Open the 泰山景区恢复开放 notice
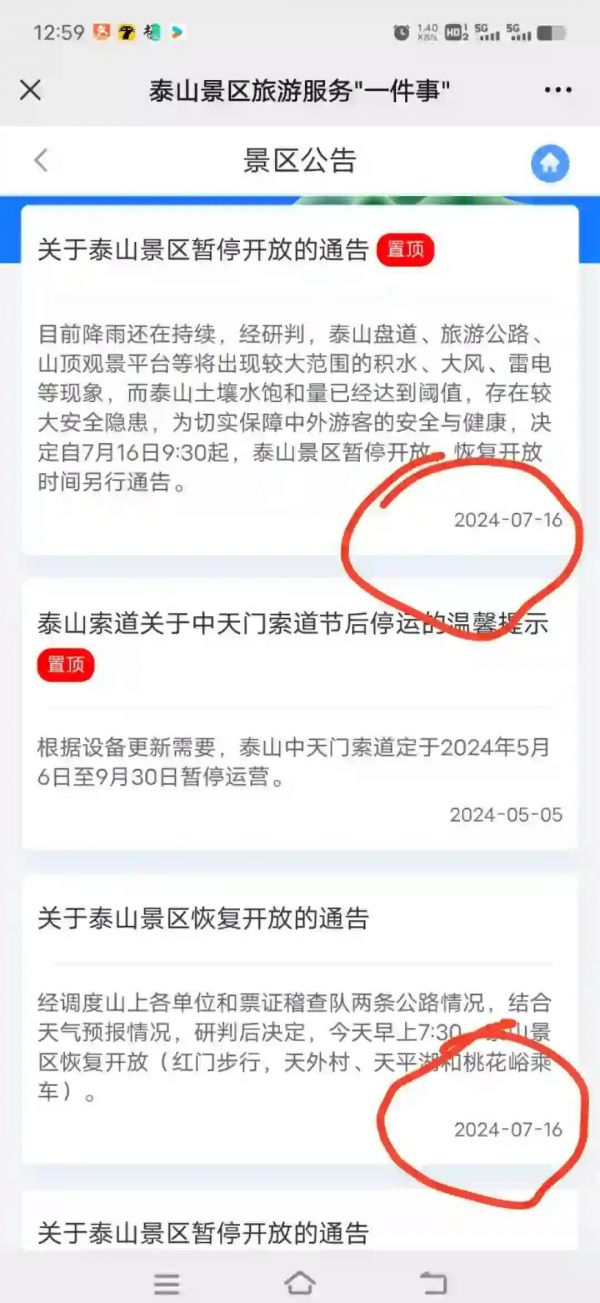Screen dimensions: 600x1303 pos(300,1020)
